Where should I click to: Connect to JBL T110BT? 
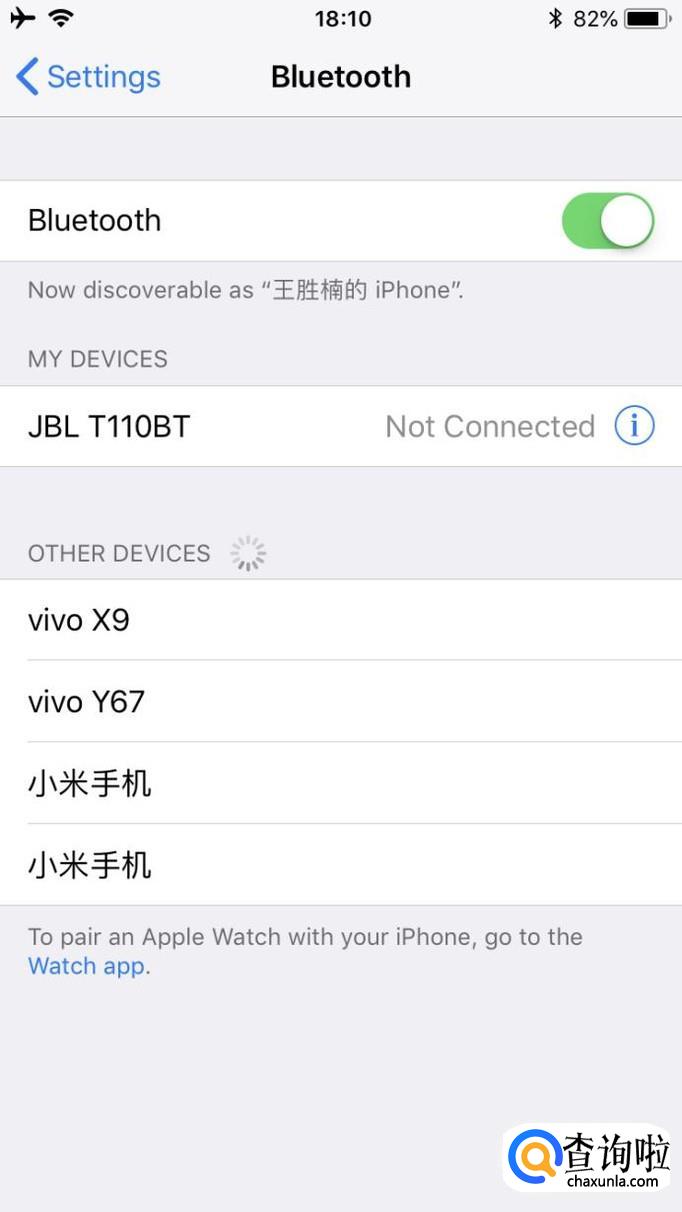[x=341, y=427]
